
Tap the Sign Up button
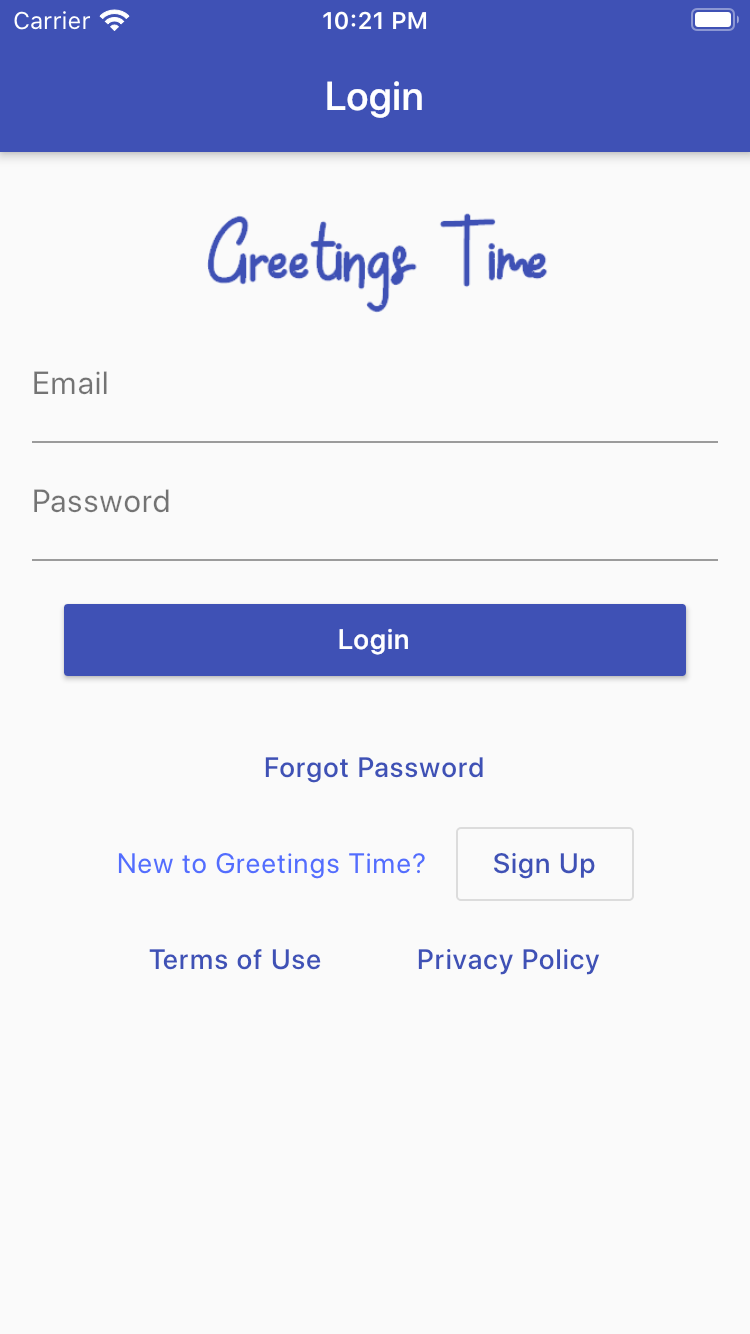point(544,864)
